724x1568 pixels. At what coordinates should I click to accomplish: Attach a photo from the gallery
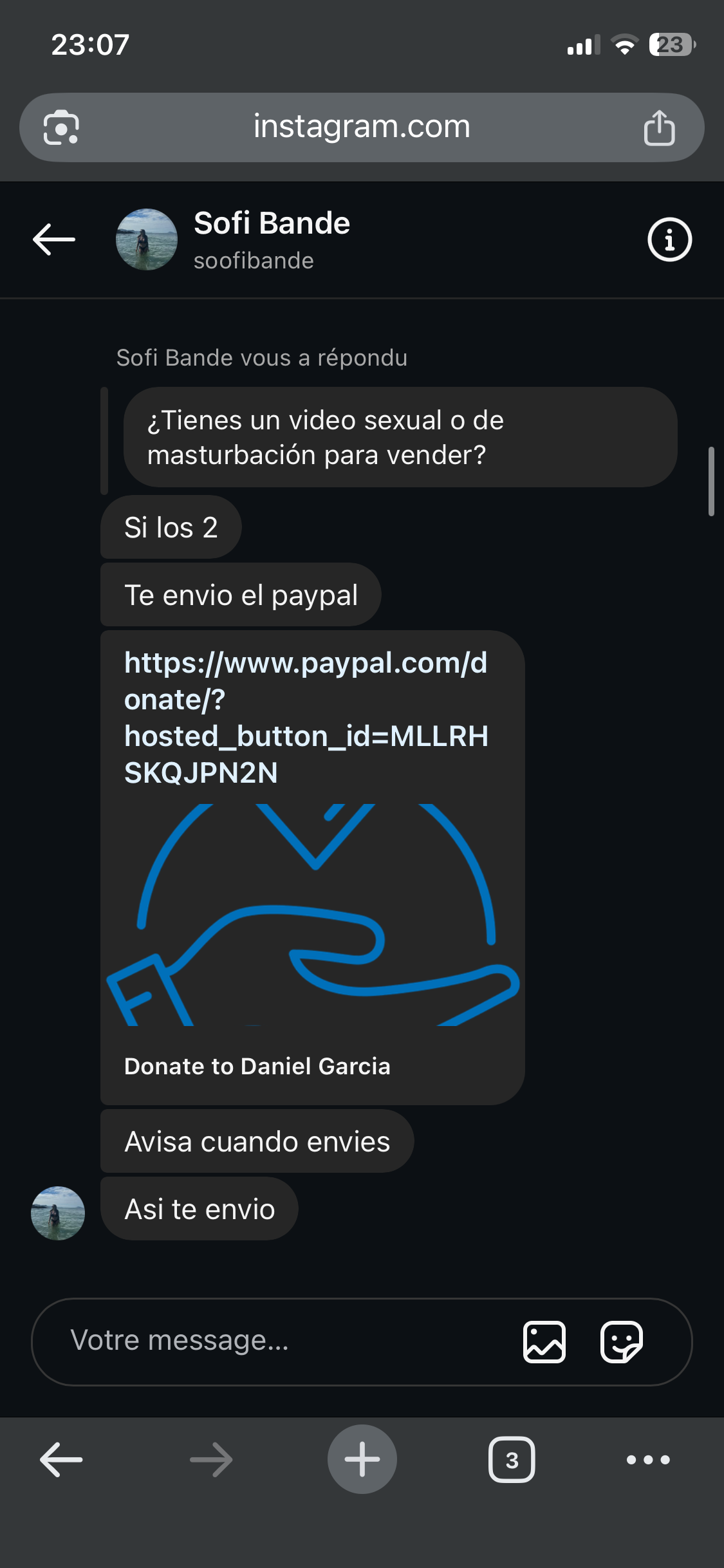click(544, 1342)
